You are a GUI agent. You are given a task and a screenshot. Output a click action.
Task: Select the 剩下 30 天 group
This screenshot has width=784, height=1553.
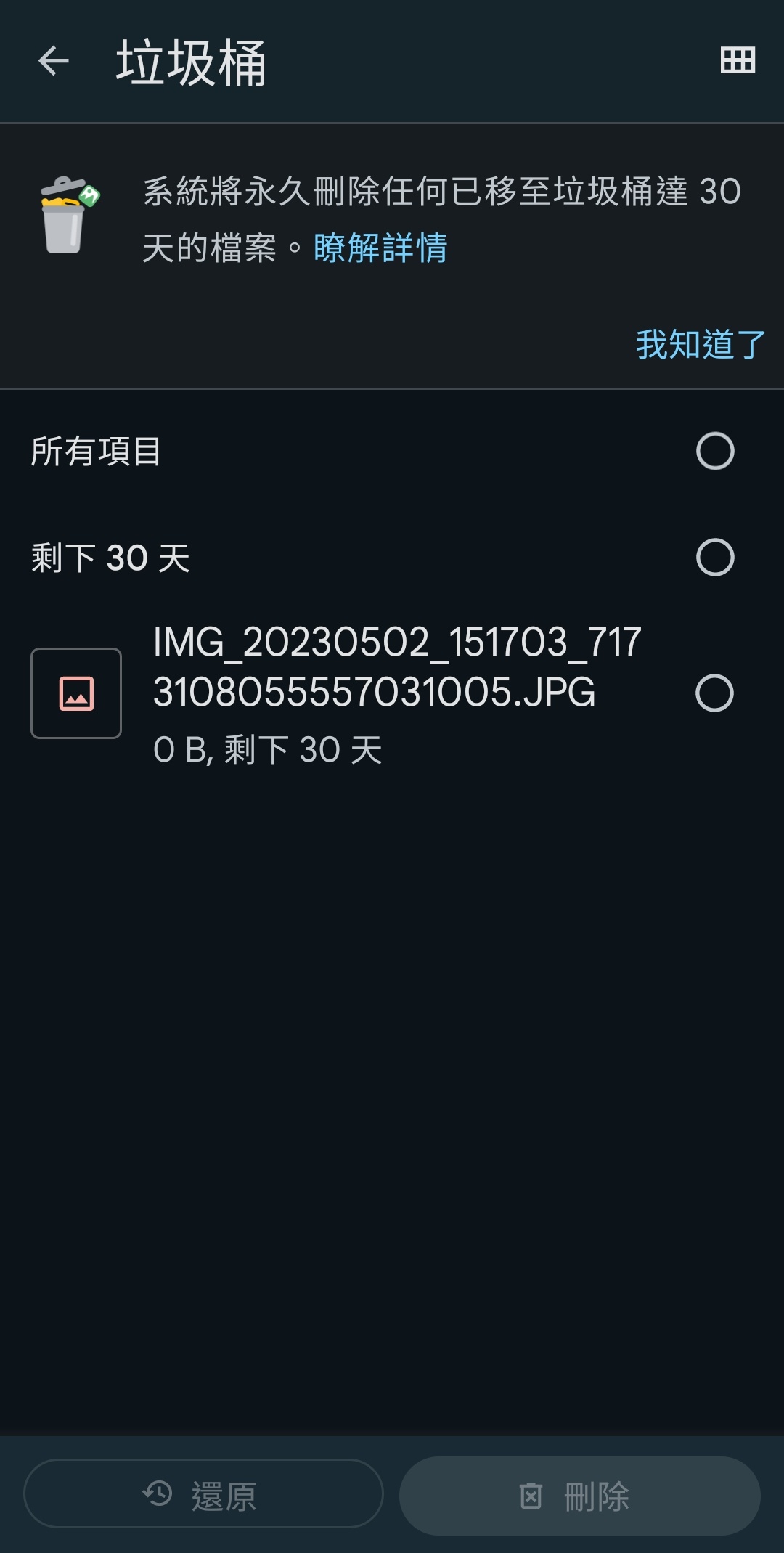point(715,558)
